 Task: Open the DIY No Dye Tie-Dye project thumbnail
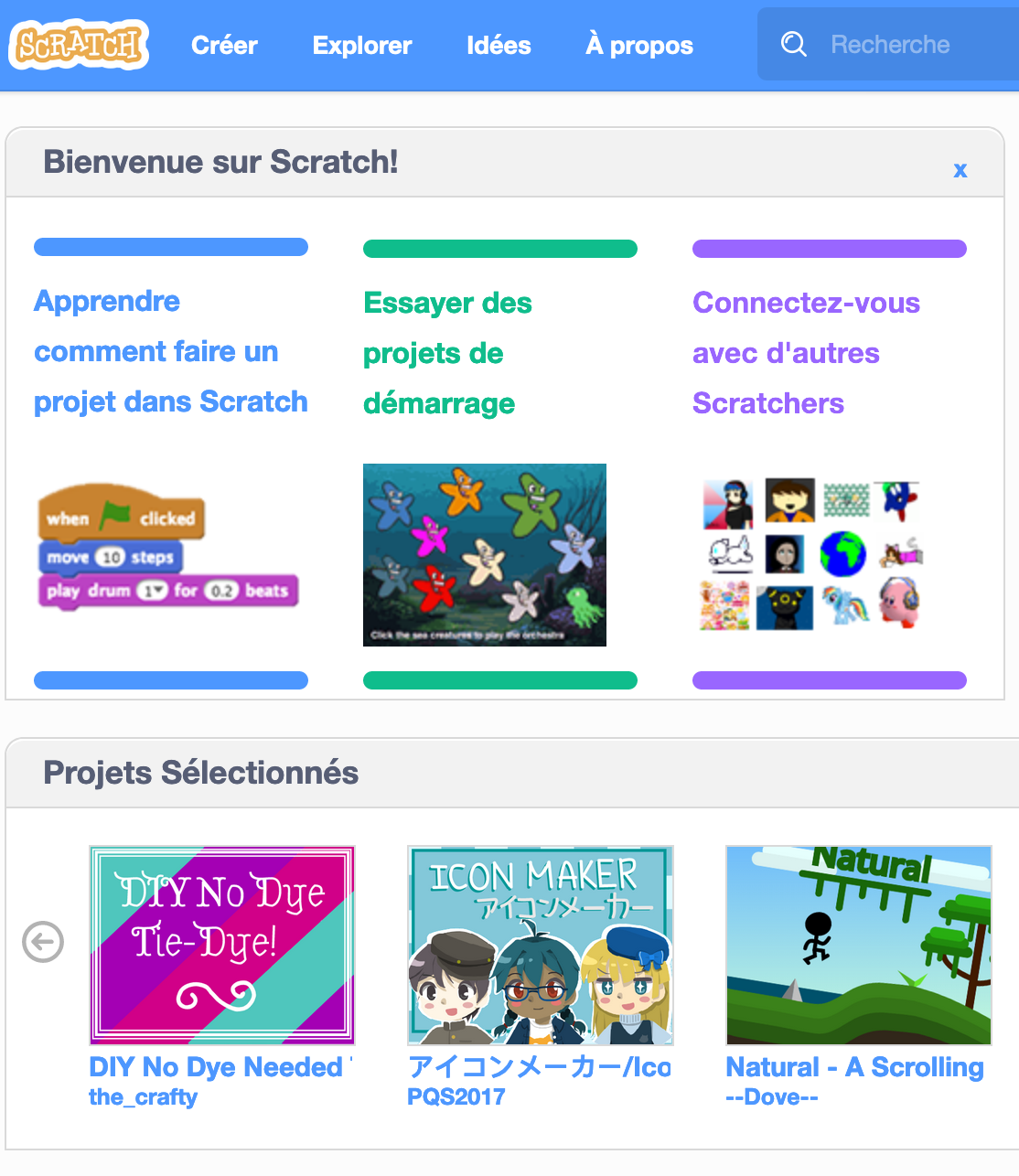[222, 945]
